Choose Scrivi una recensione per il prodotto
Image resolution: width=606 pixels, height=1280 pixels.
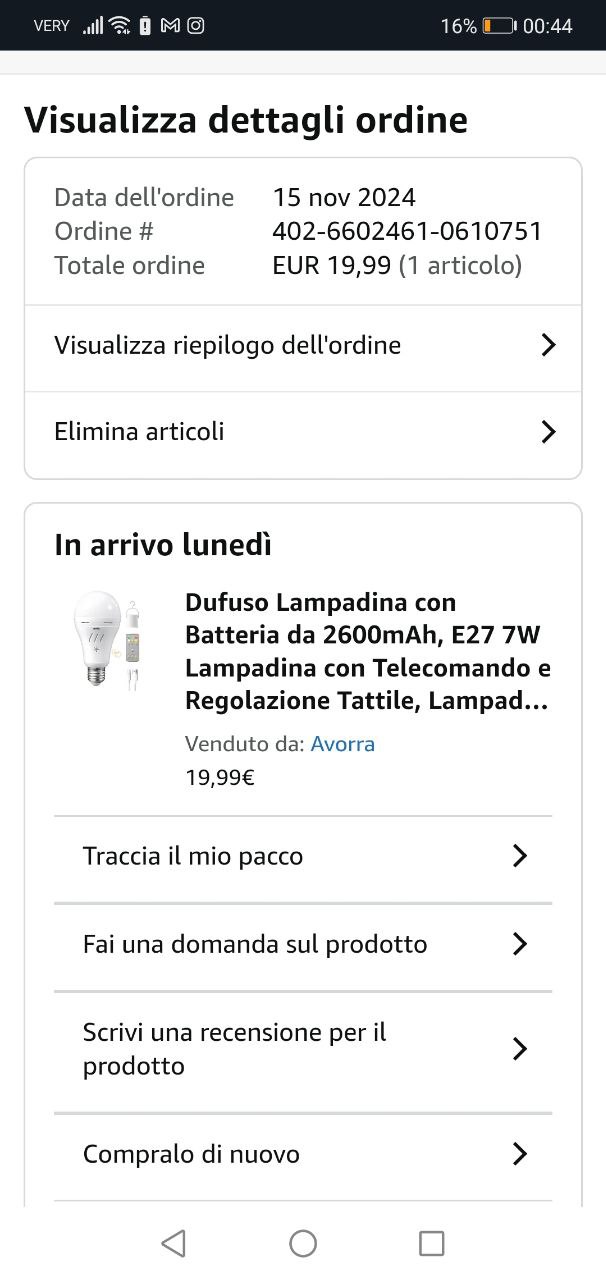tap(302, 1049)
